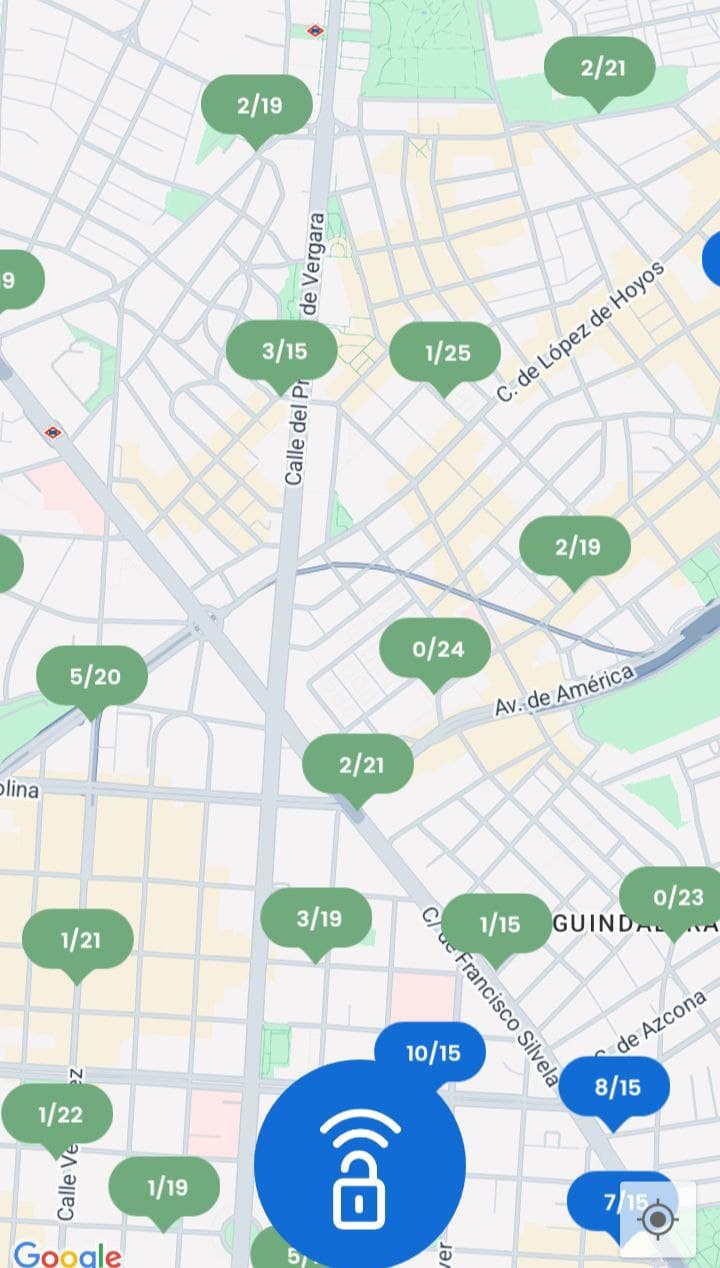
Task: Select the 1/21 station marker
Action: 78,942
